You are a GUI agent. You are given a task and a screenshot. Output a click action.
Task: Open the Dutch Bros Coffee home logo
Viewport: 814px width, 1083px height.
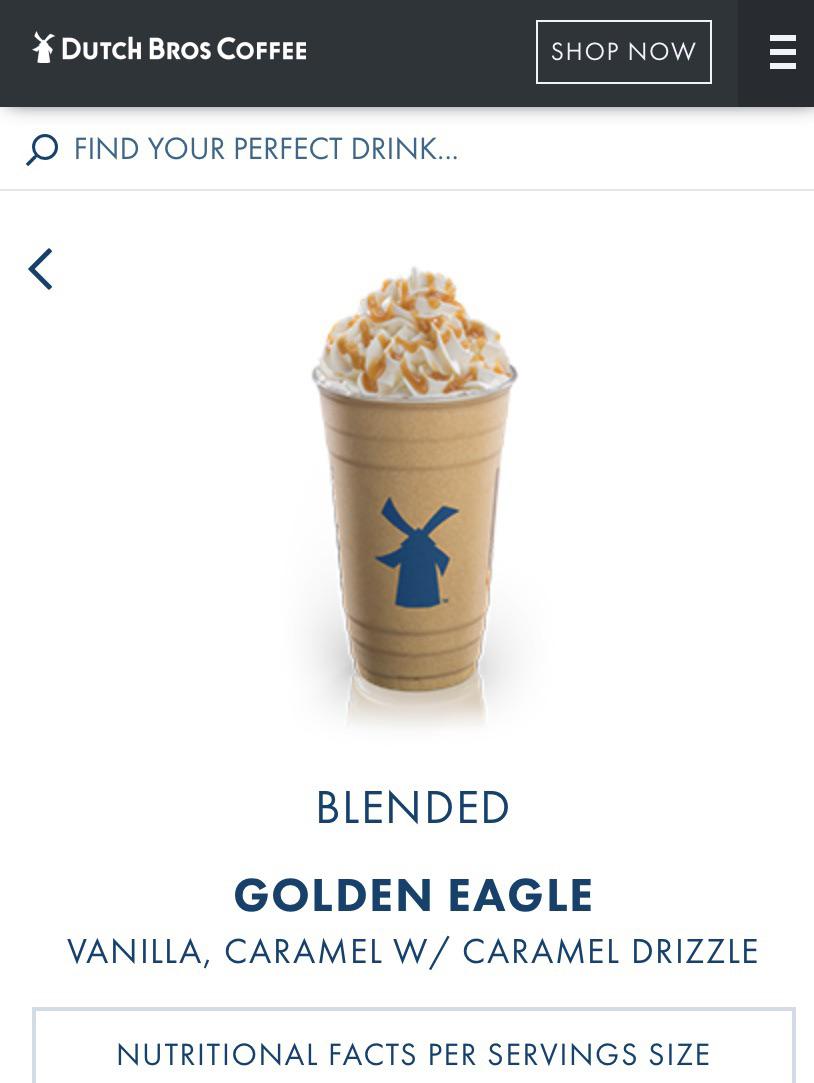[170, 48]
